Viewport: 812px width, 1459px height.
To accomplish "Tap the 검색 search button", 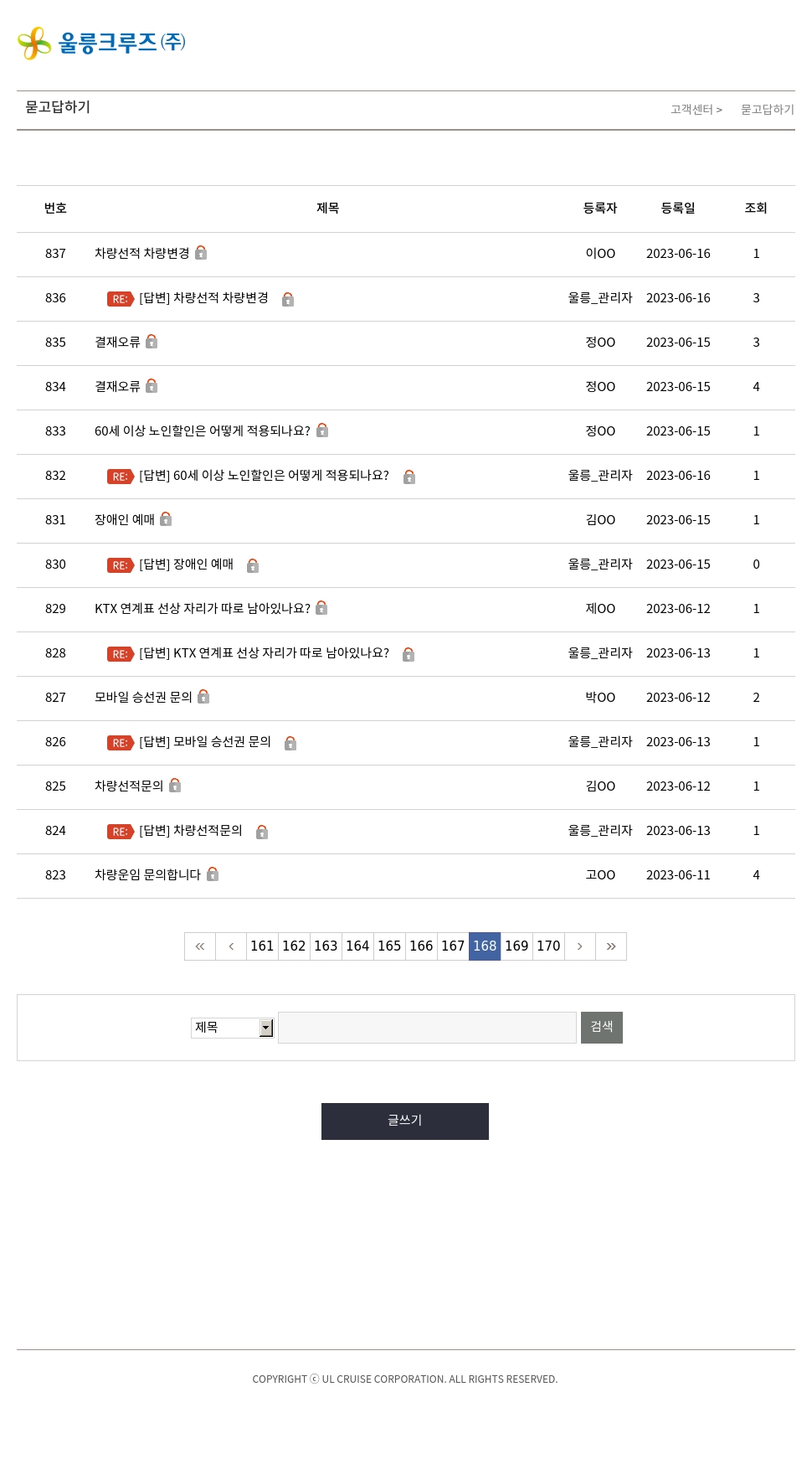I will click(x=602, y=1028).
